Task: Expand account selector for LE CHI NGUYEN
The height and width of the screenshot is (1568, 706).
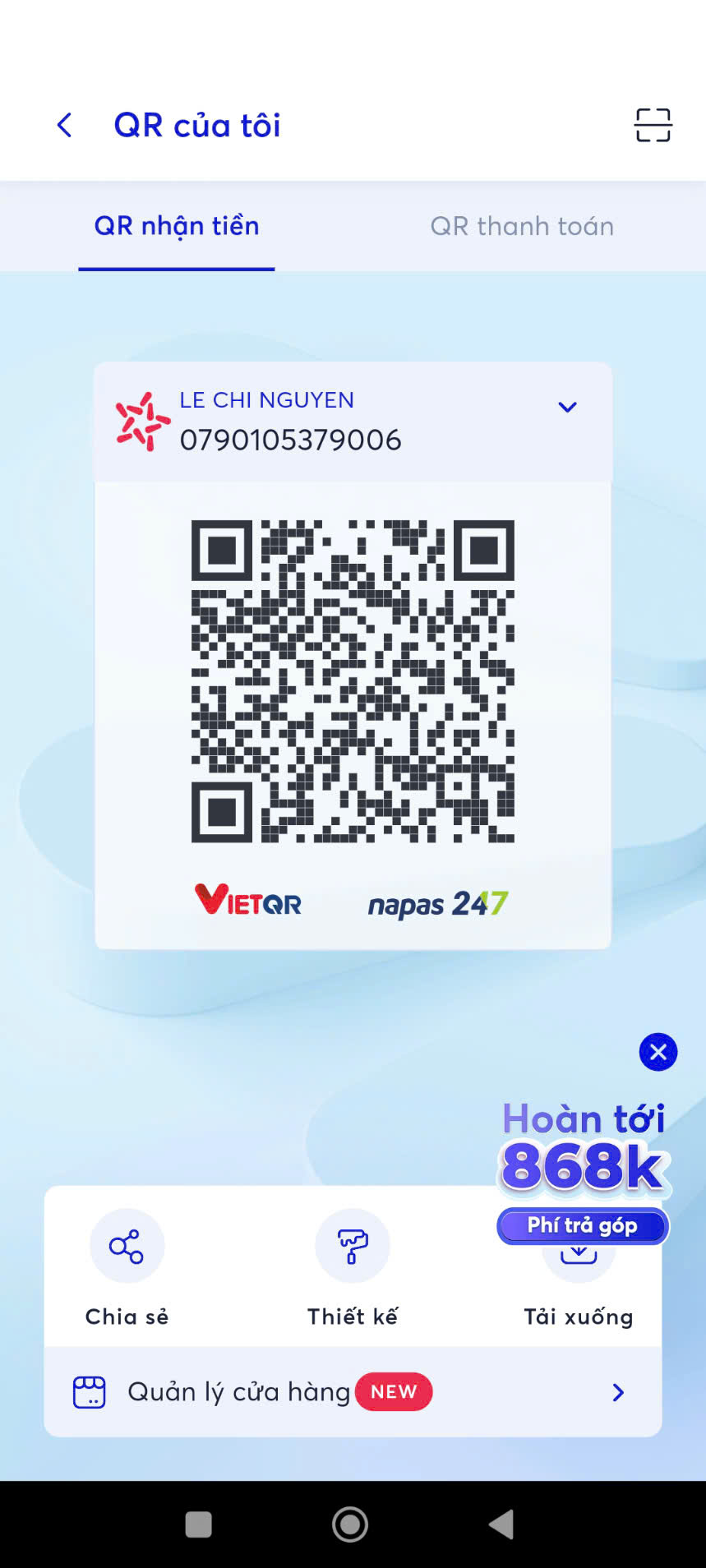Action: pos(567,408)
